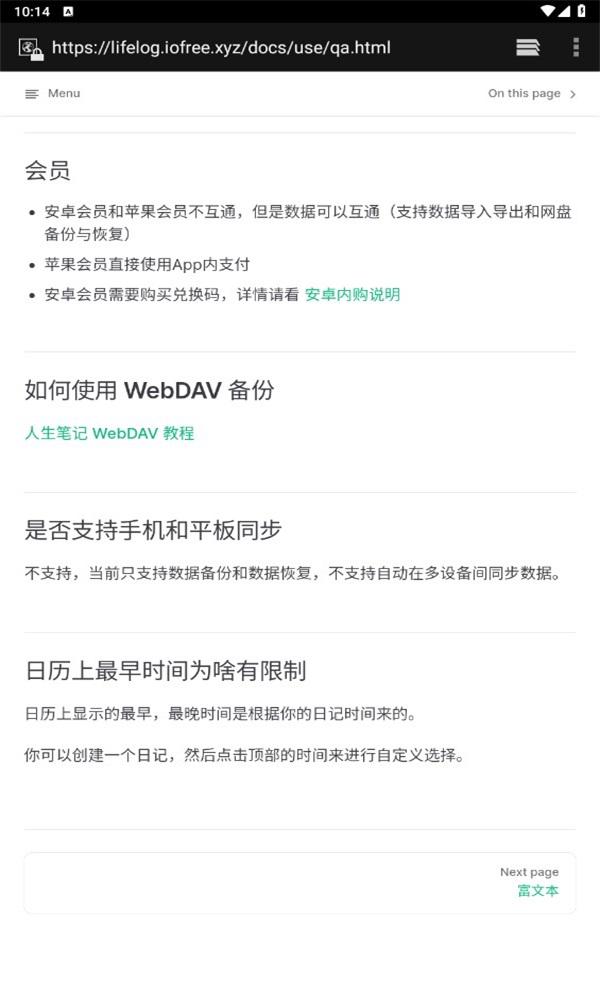Open the docs Menu sidebar

[53, 93]
